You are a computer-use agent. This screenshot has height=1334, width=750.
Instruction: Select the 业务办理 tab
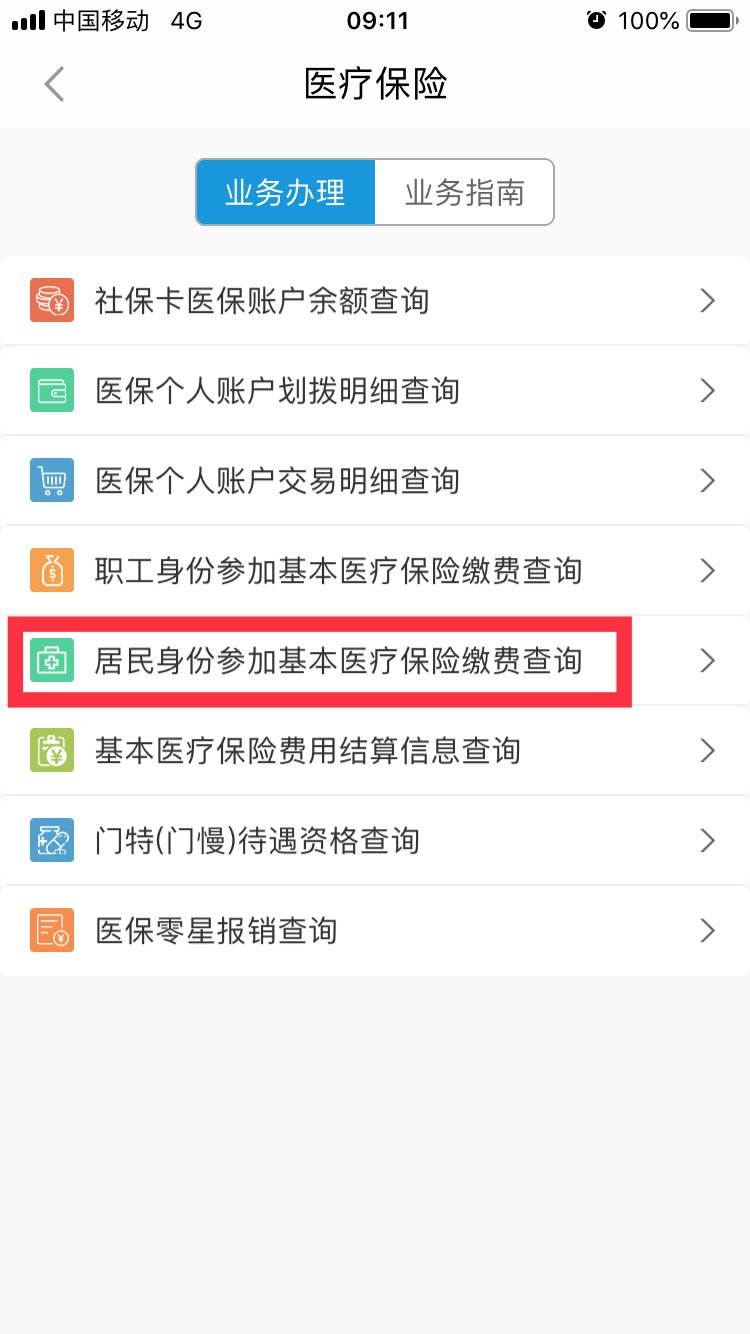pos(286,192)
